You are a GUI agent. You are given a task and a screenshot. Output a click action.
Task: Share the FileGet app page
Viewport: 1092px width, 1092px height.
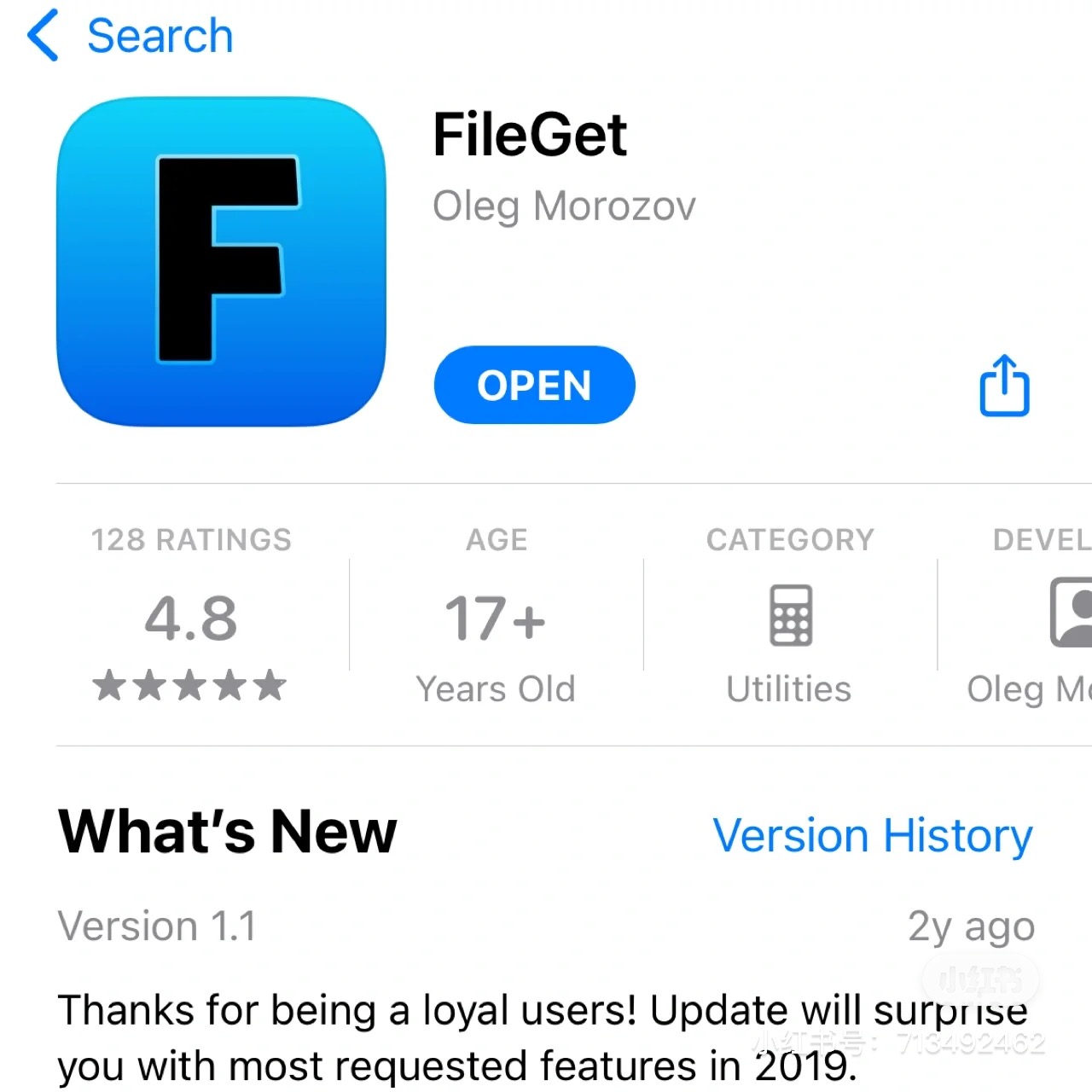1004,386
